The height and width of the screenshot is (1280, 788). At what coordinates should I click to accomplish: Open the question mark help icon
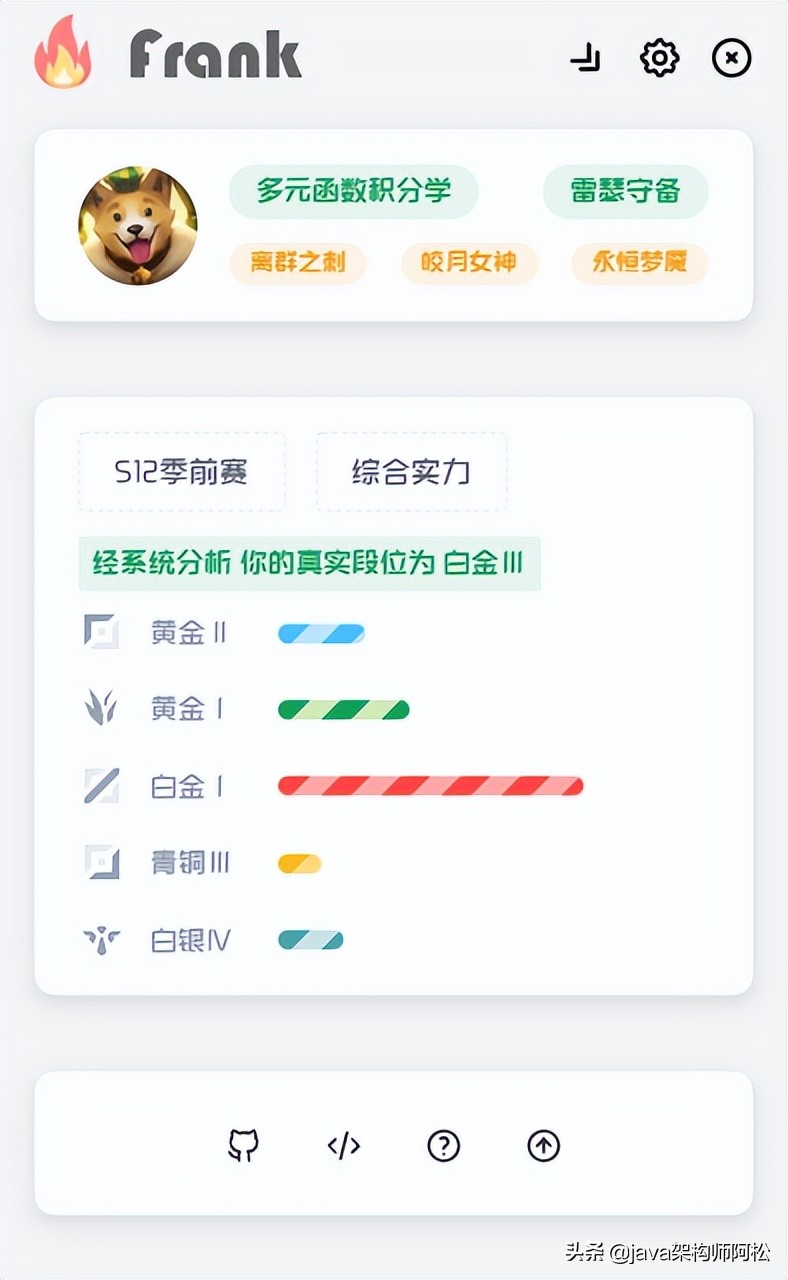click(444, 1146)
